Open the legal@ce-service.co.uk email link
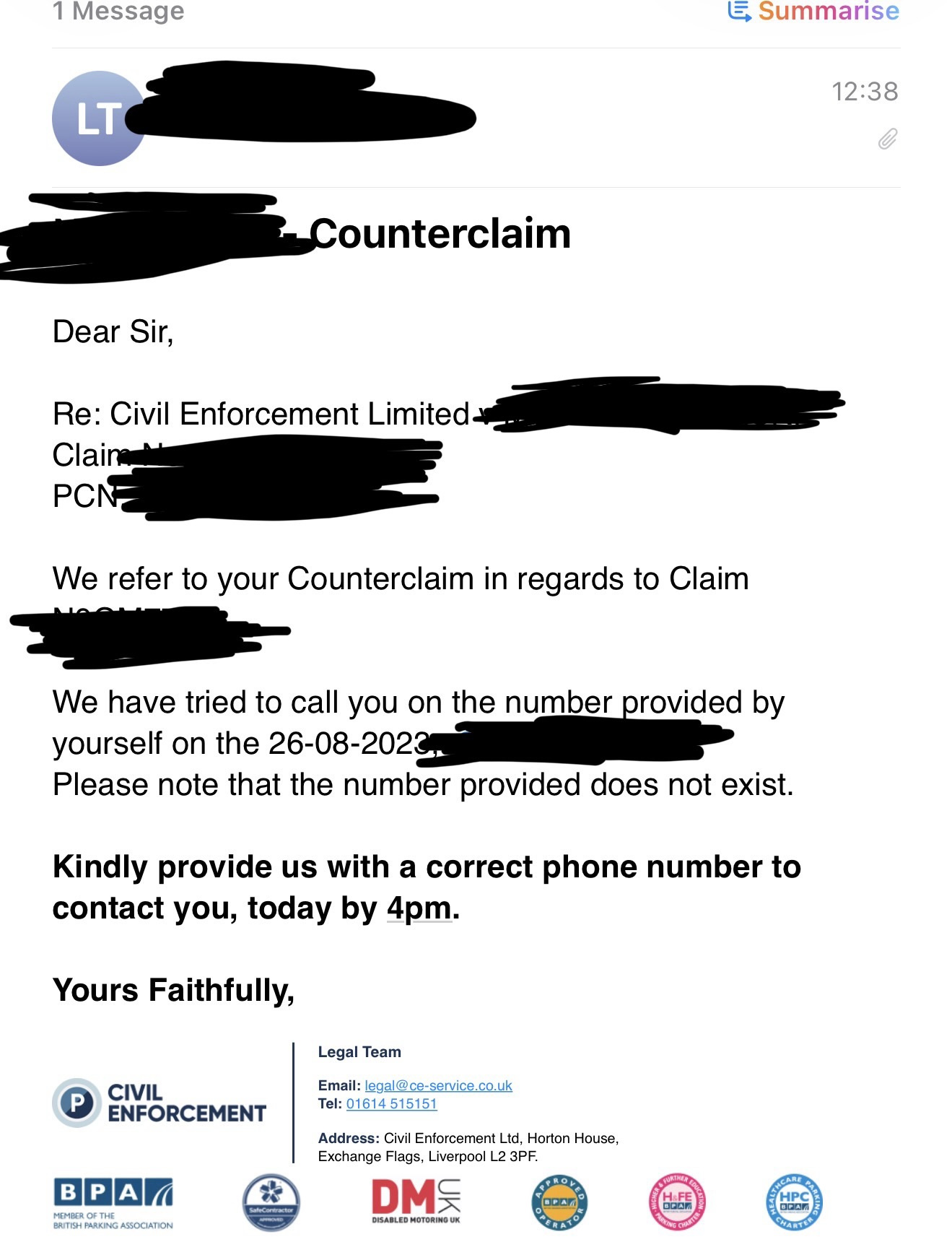This screenshot has height=1242, width=952. (438, 1085)
